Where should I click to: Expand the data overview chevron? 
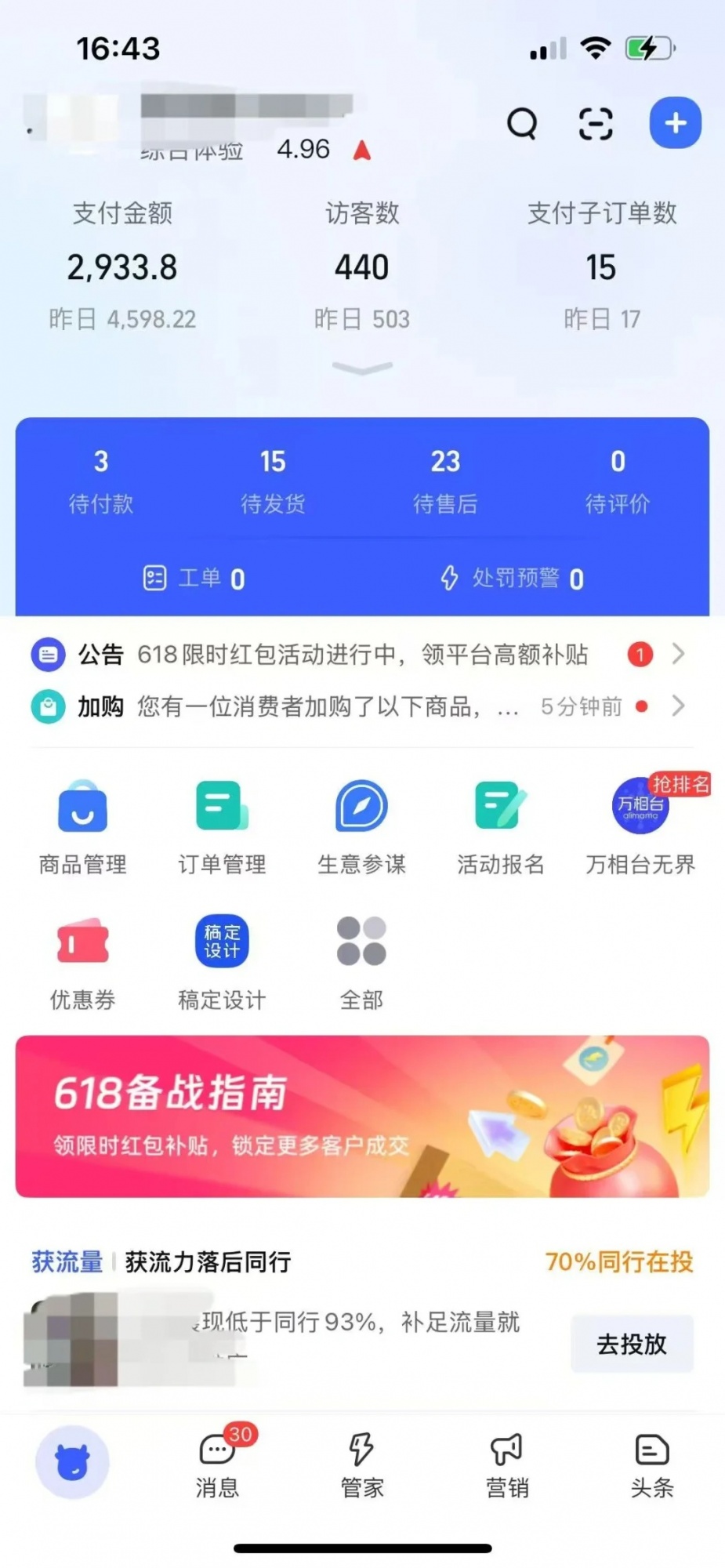362,368
